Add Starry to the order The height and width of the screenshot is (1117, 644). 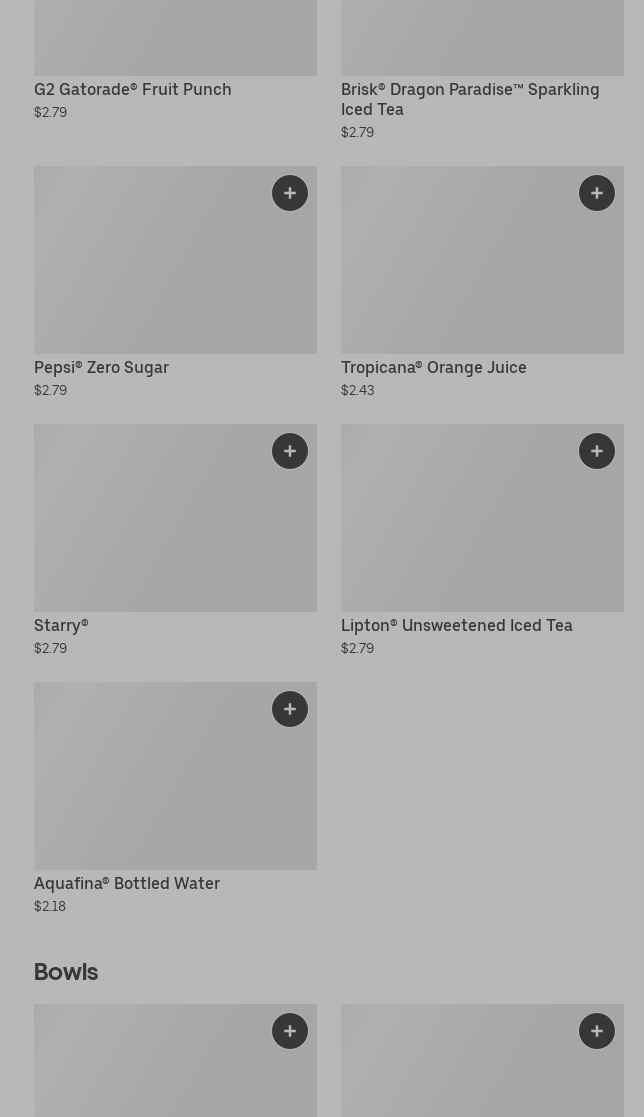(x=290, y=451)
